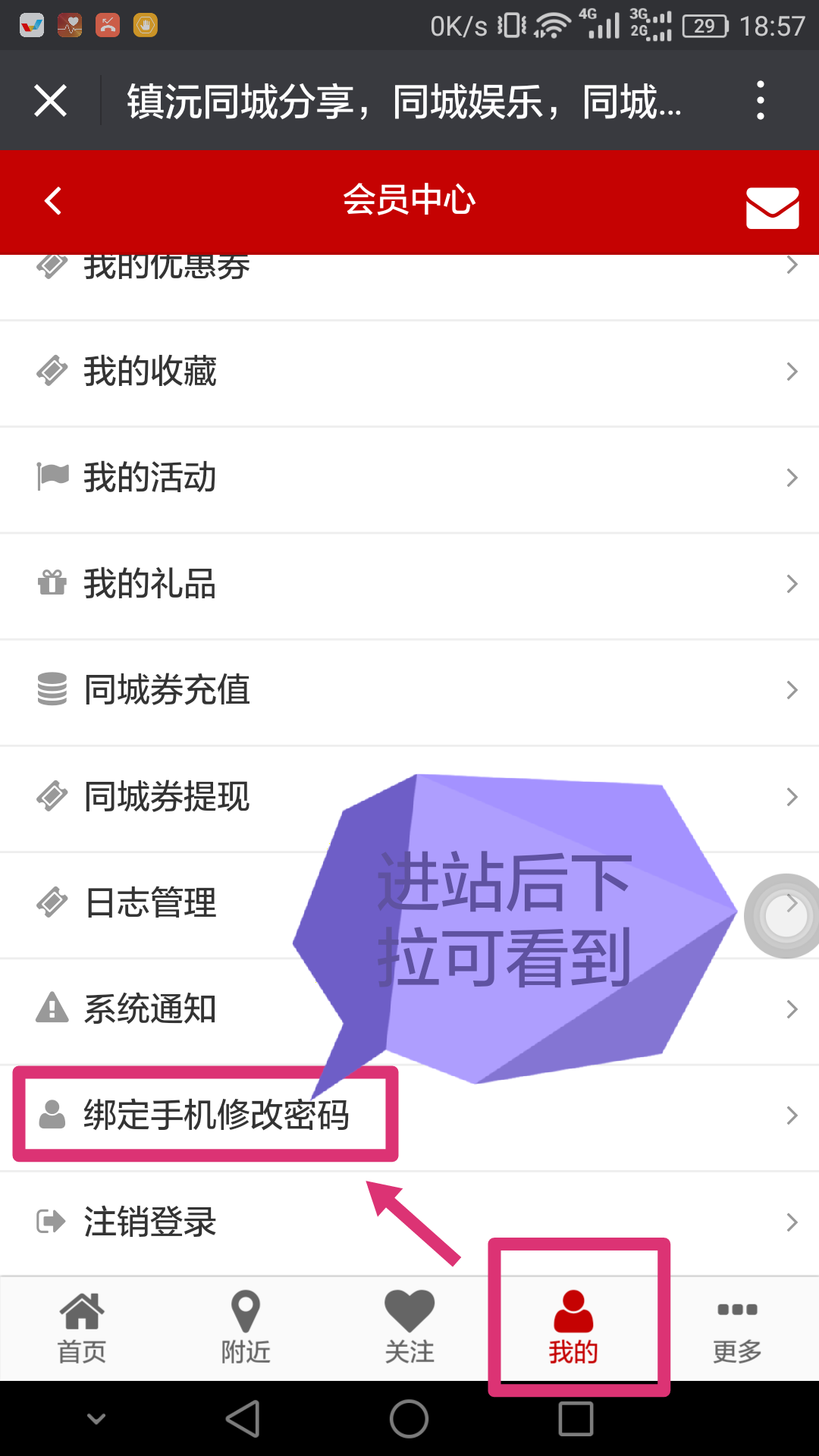Open 我的收藏
Image resolution: width=819 pixels, height=1456 pixels.
point(409,372)
